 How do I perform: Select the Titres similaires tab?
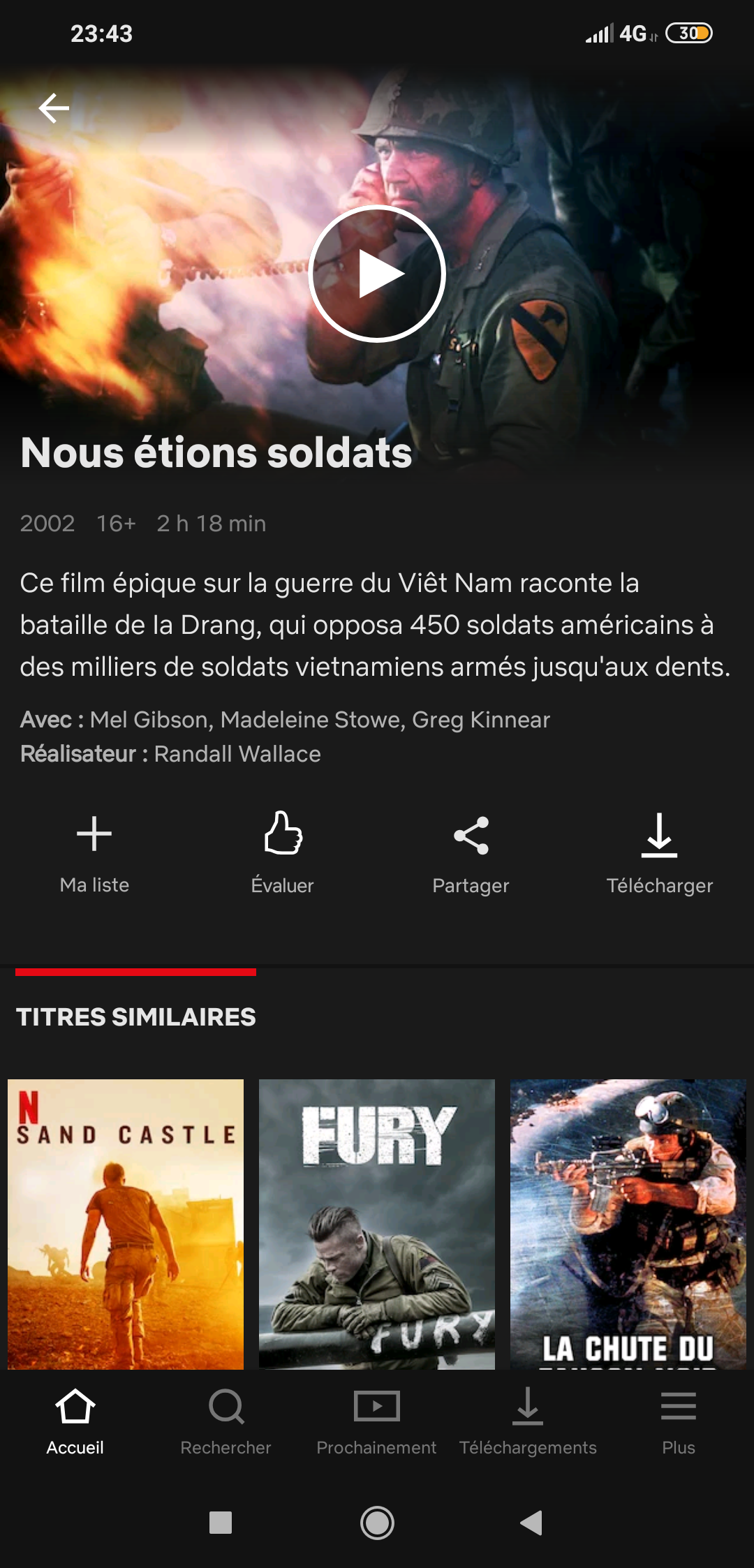pos(136,1016)
